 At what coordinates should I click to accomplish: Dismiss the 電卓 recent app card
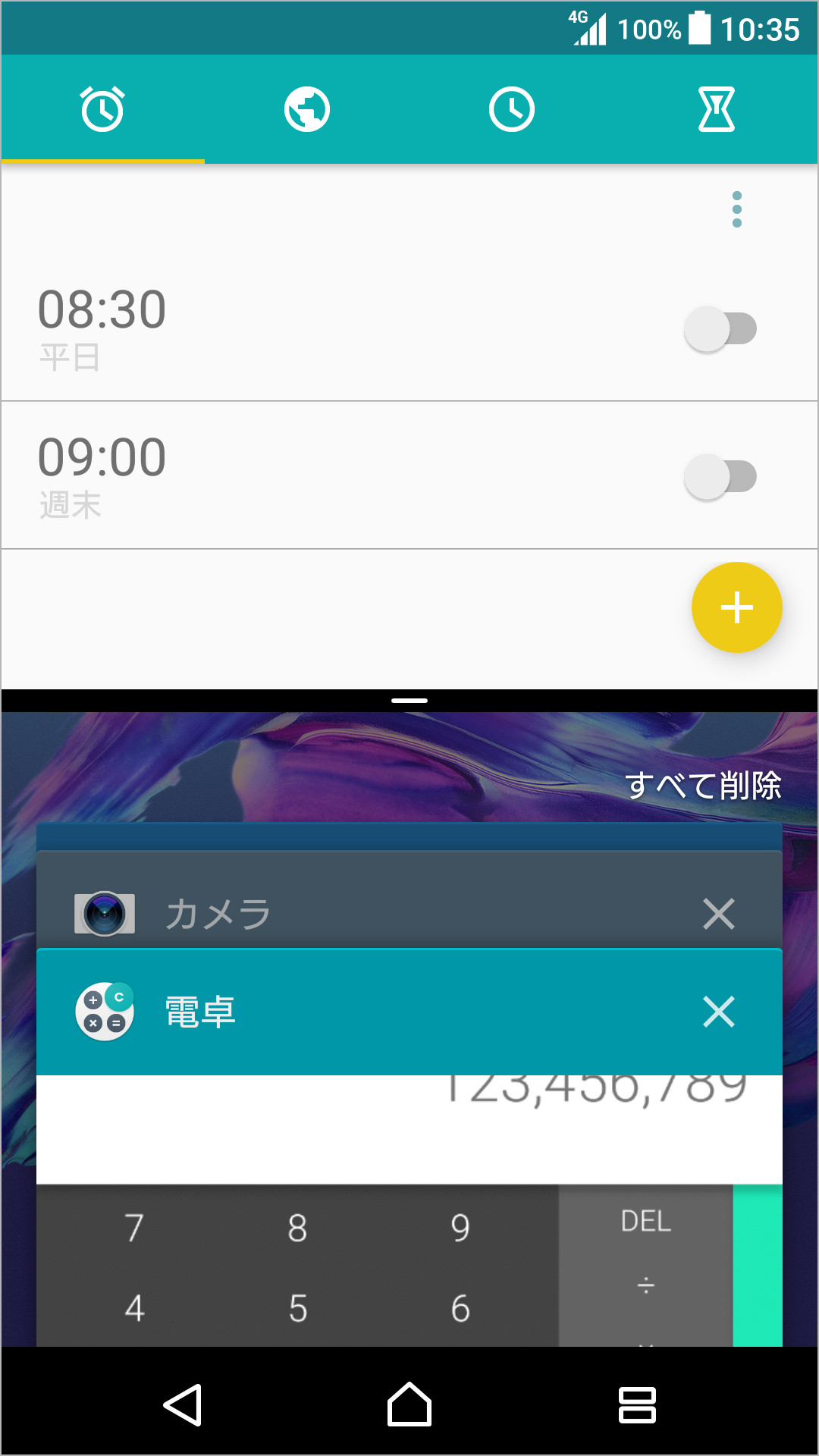[x=718, y=1012]
